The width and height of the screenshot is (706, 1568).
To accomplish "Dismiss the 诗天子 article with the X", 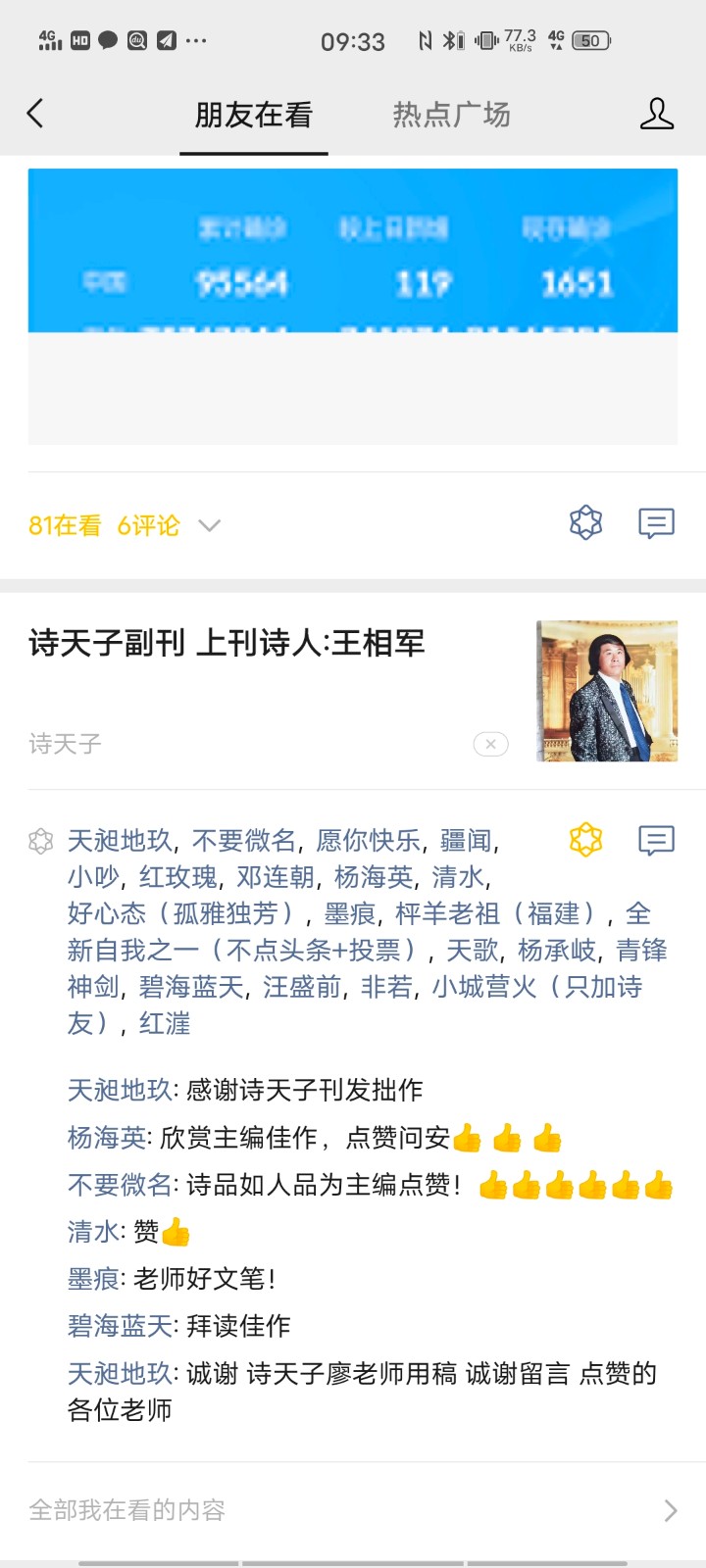I will point(490,745).
